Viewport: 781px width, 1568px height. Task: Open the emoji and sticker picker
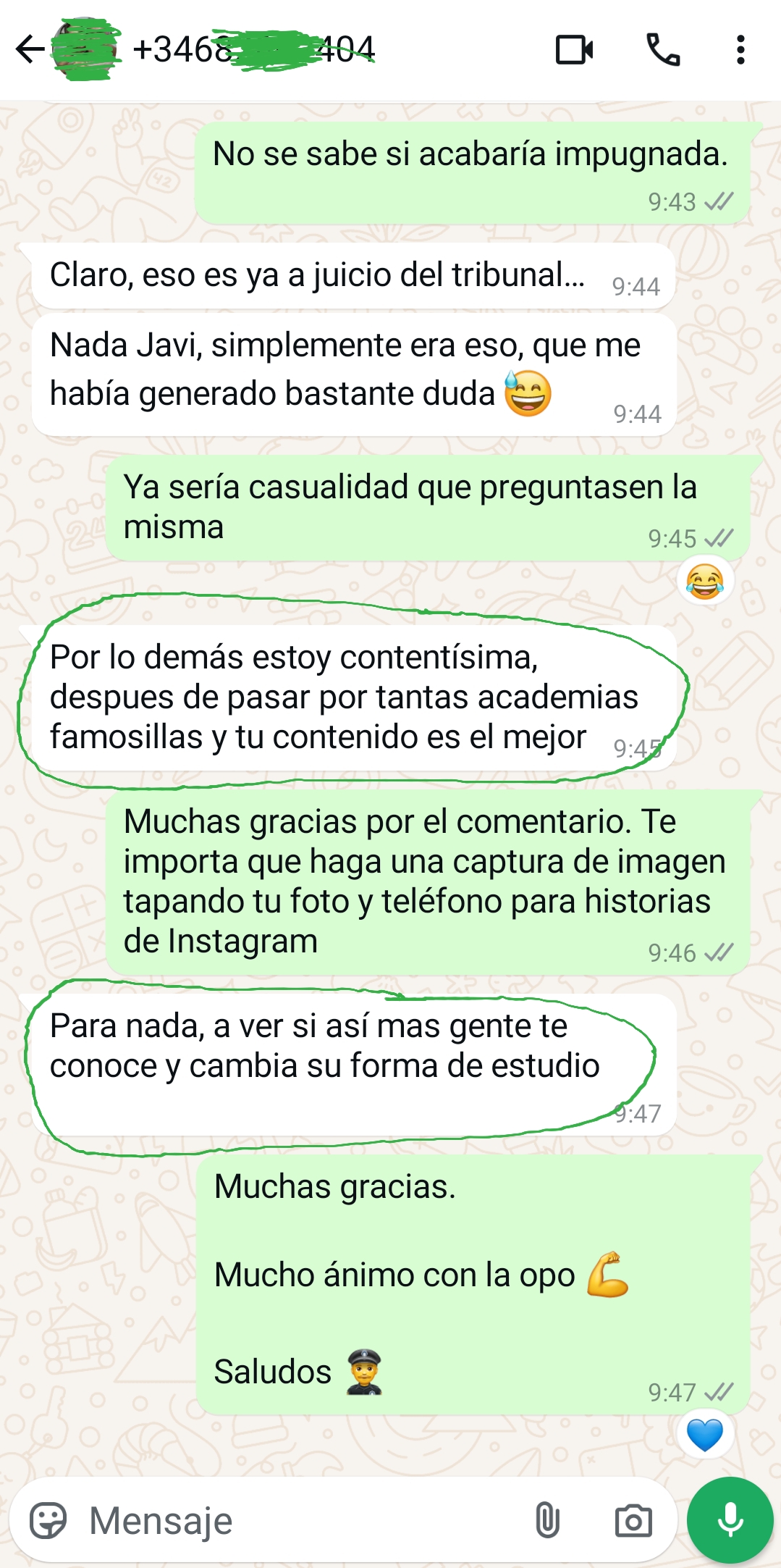(48, 1520)
